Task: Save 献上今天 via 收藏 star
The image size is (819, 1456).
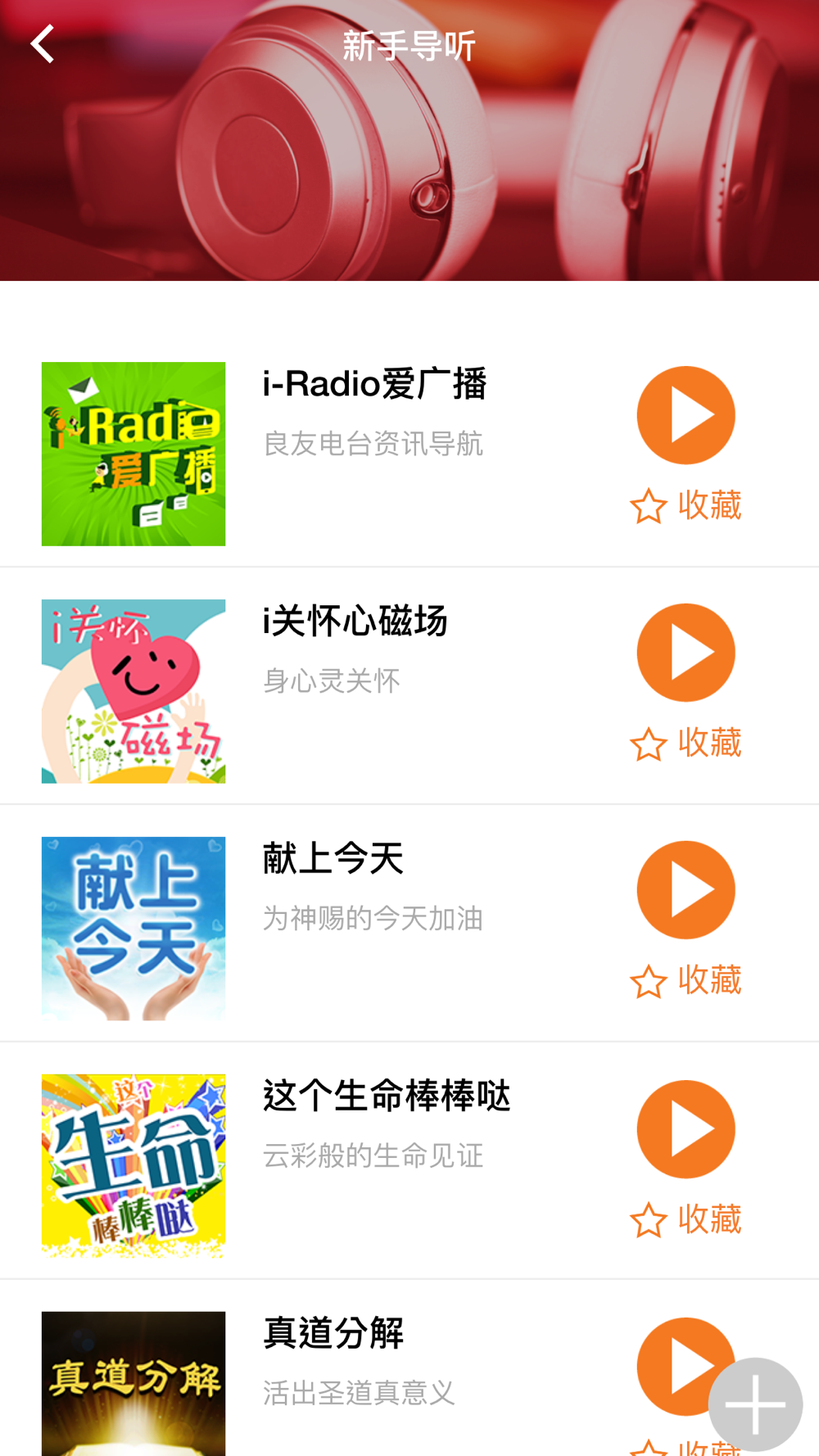Action: coord(686,980)
